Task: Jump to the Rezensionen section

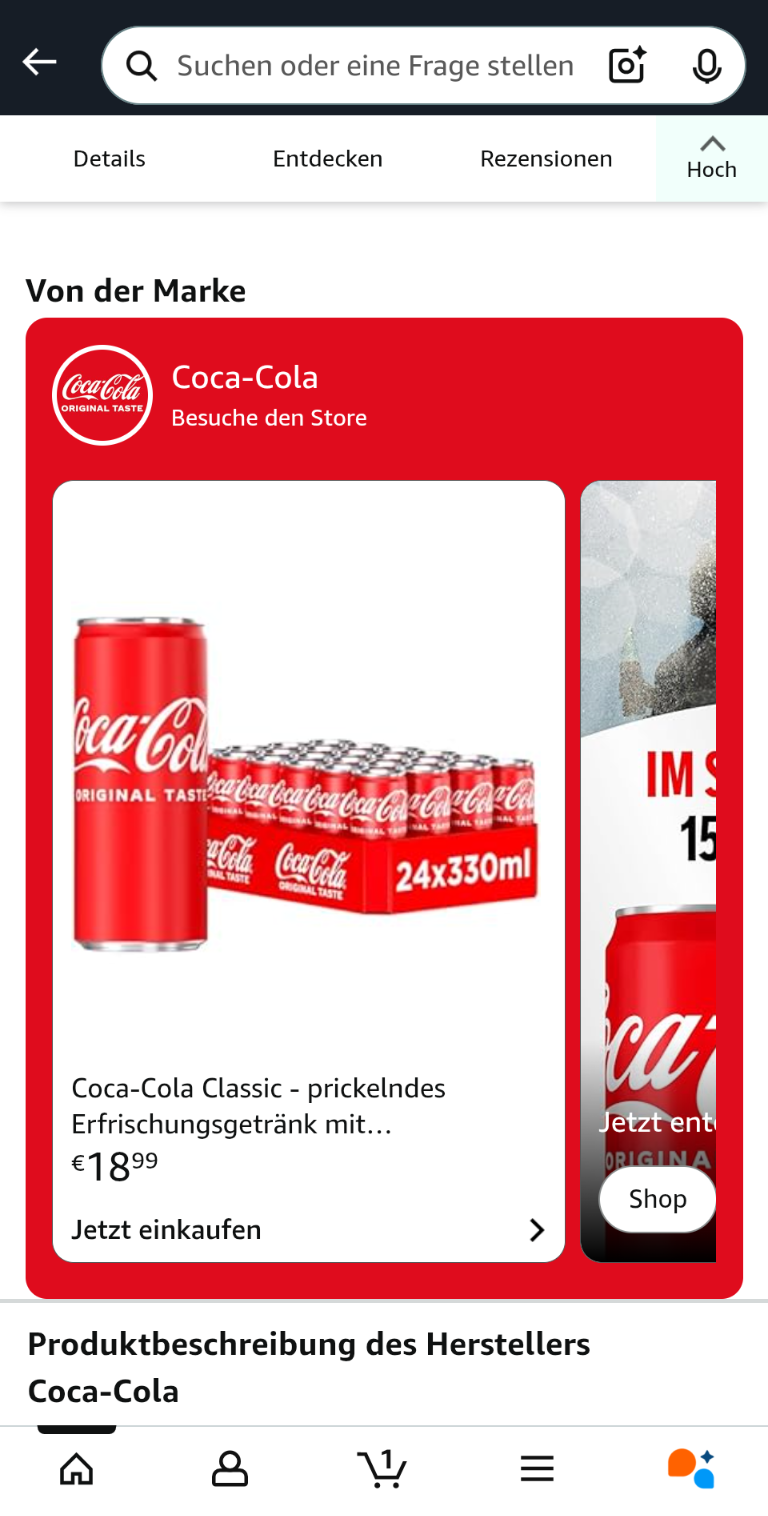Action: (546, 159)
